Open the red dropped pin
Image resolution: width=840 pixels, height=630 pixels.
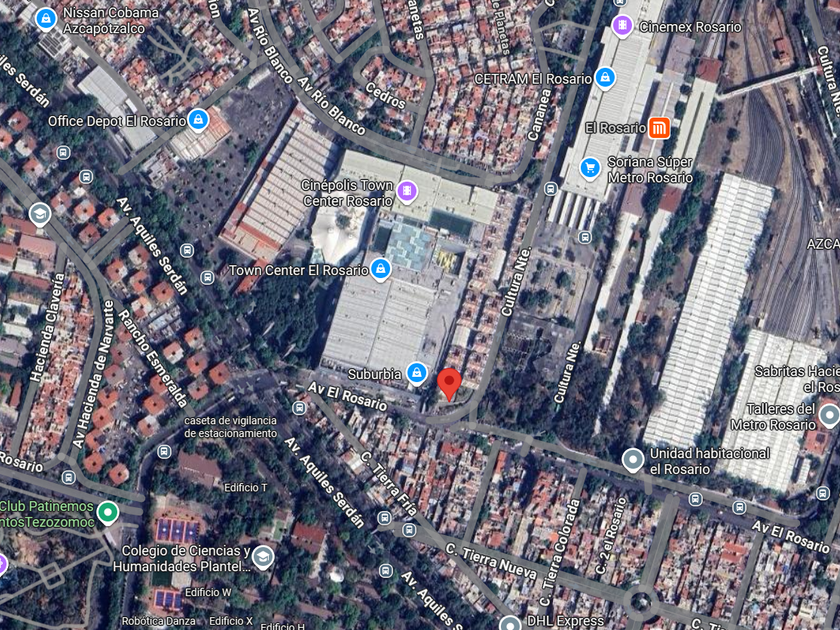click(x=449, y=384)
